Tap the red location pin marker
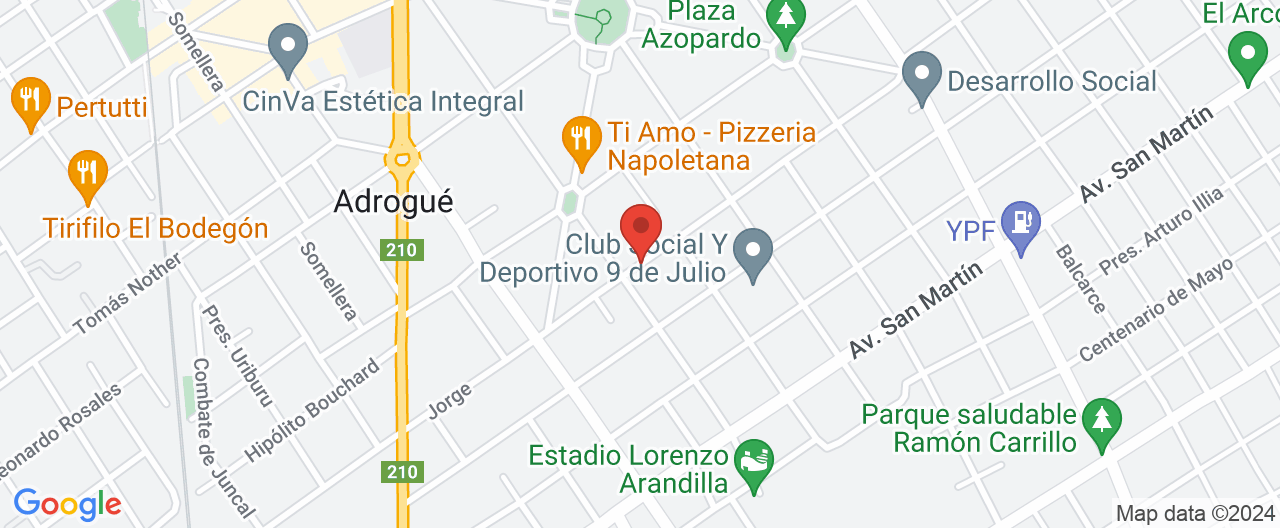 coord(641,227)
